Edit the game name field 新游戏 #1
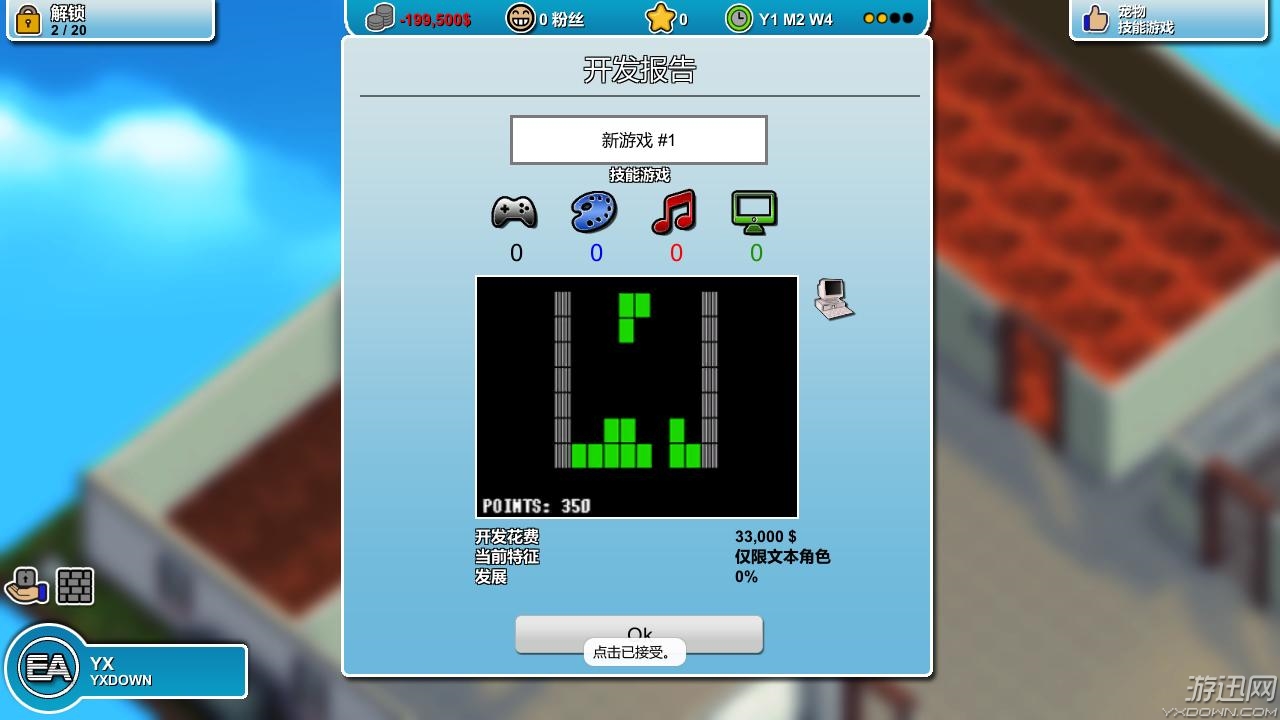Viewport: 1280px width, 720px height. (638, 140)
